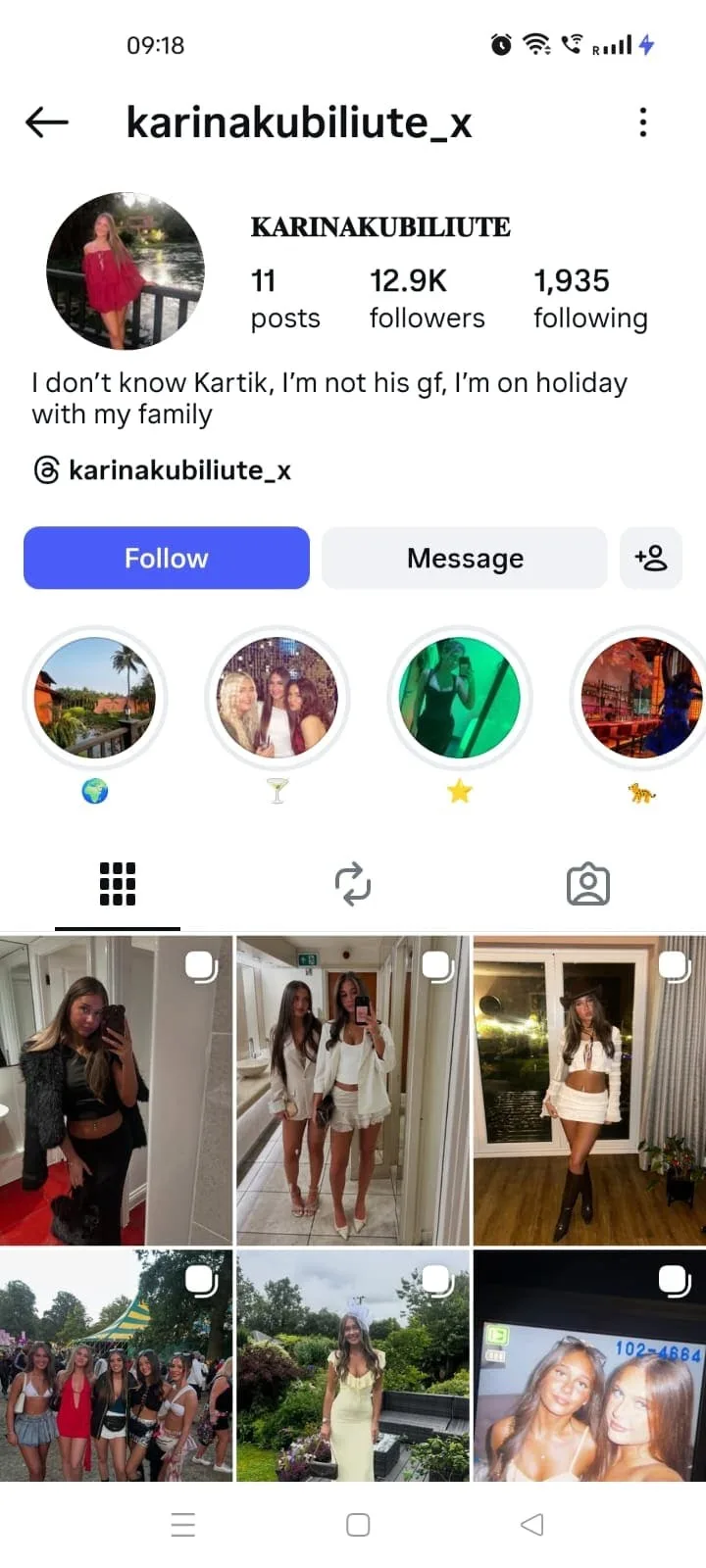Switch to the tagged photos tab
The width and height of the screenshot is (706, 1568).
coord(587,884)
